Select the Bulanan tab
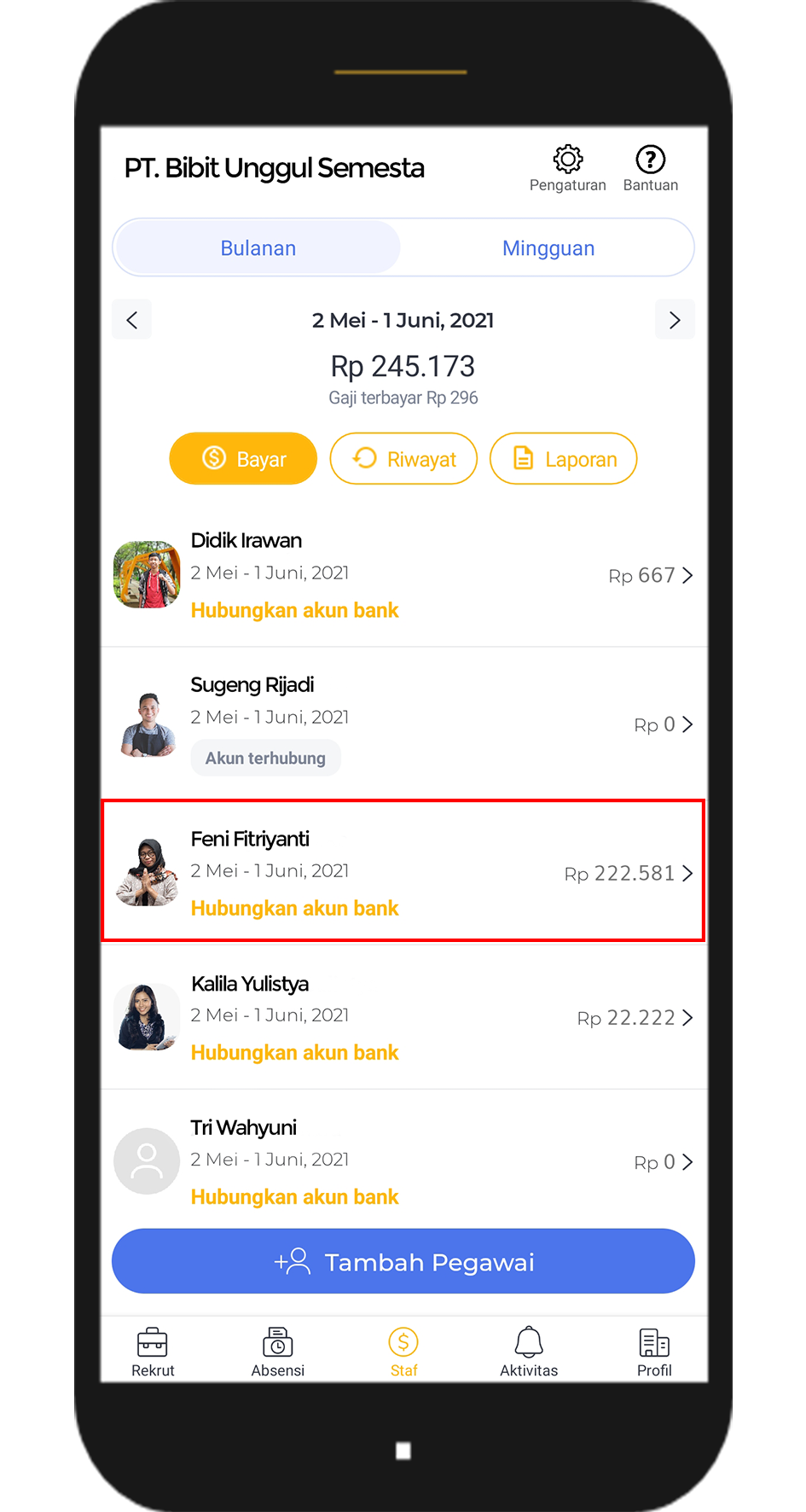 tap(258, 247)
